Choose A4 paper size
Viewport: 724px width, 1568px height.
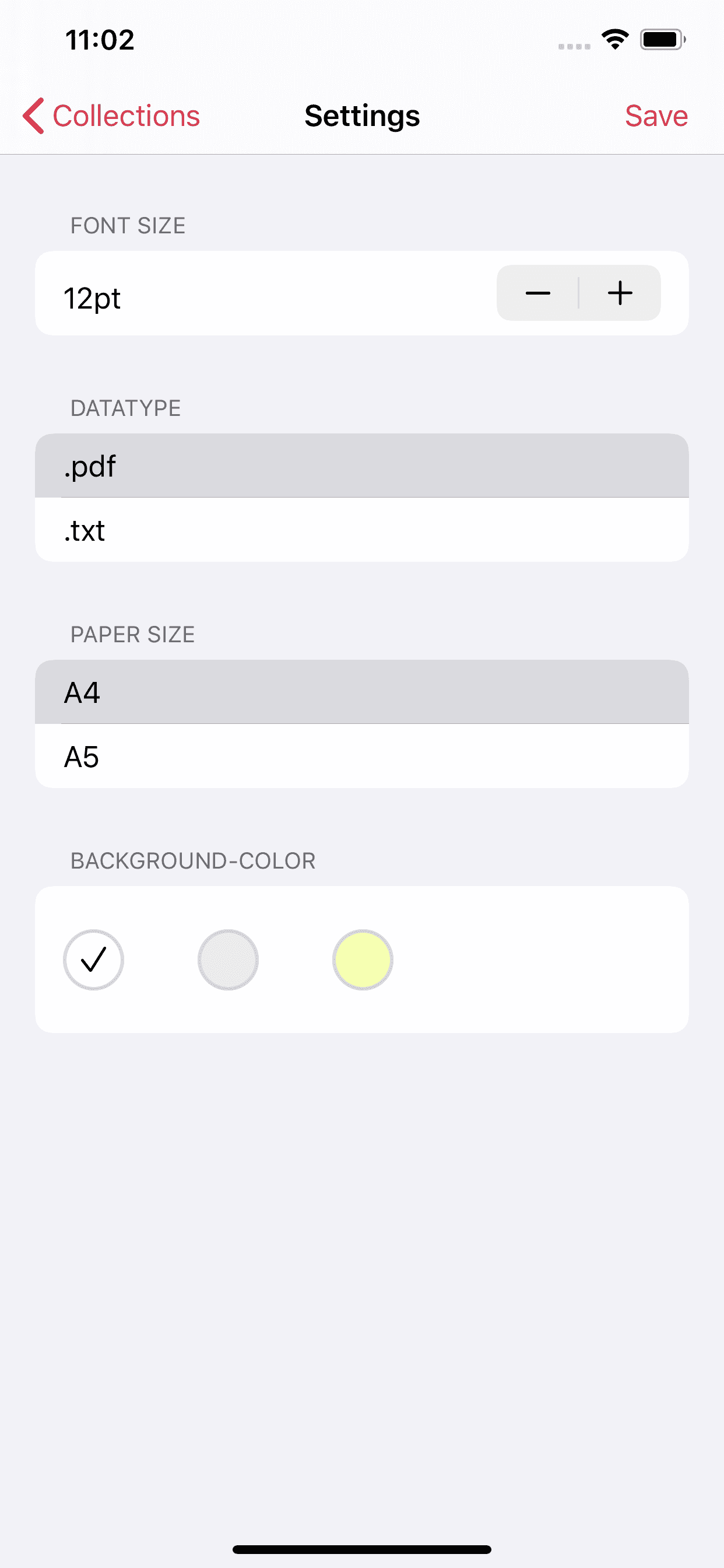[x=362, y=692]
